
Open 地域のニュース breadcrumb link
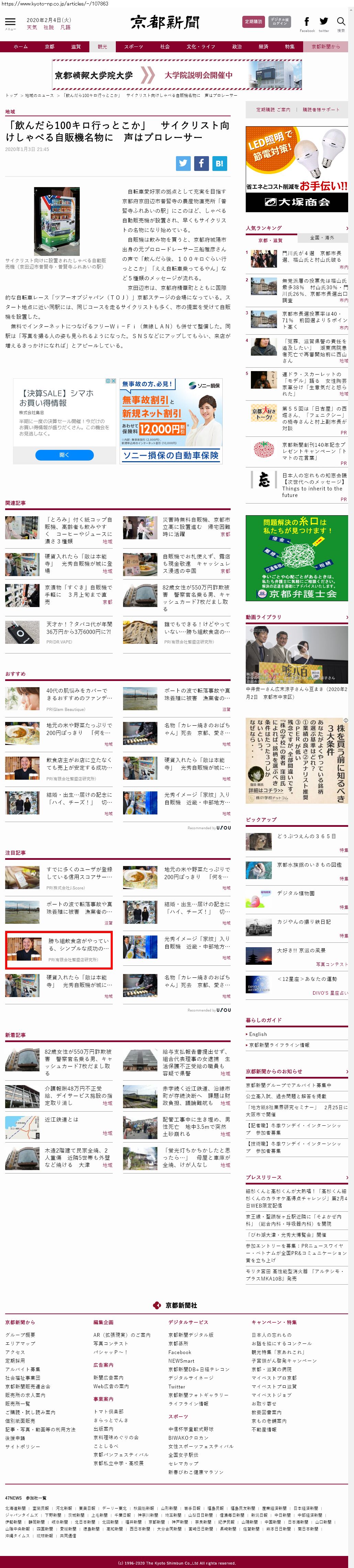pos(39,96)
